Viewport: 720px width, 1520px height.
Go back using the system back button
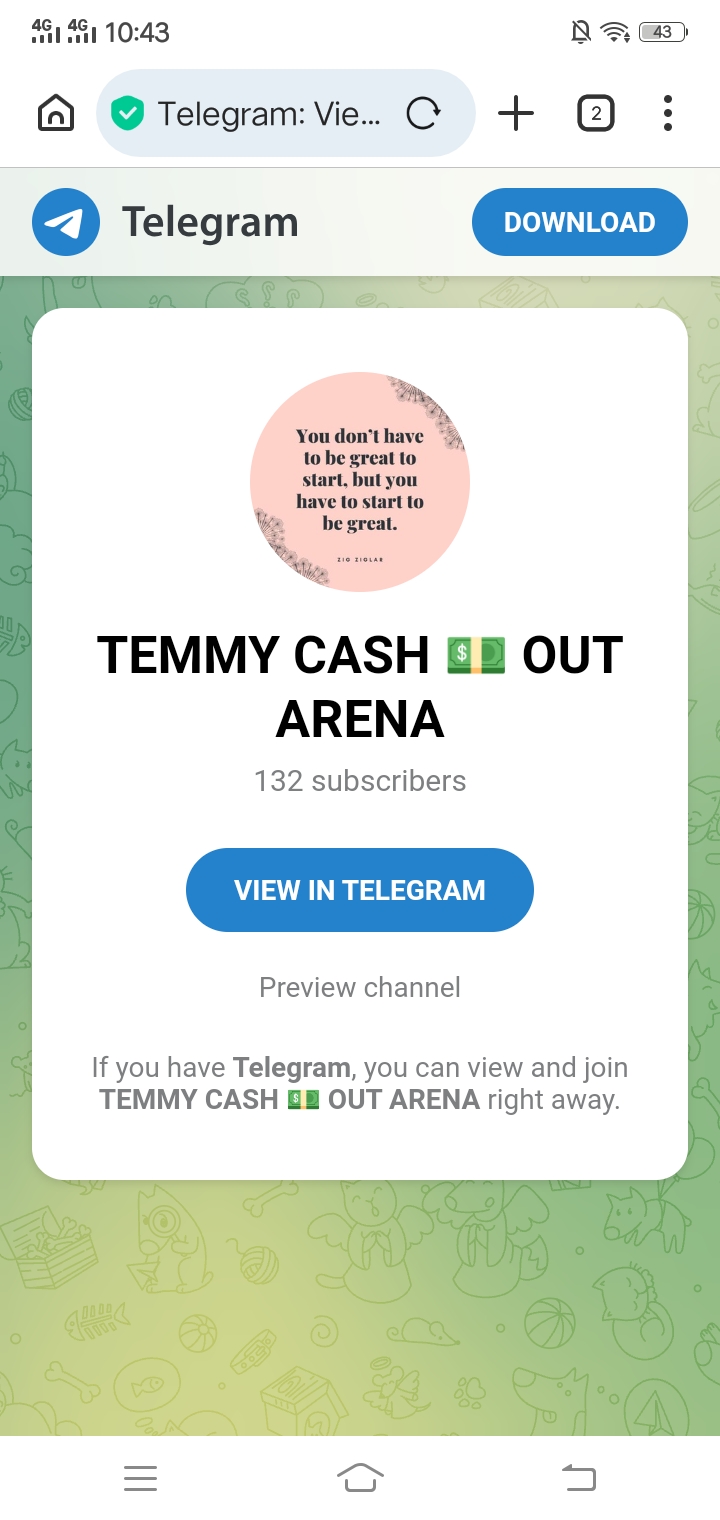pos(578,1477)
